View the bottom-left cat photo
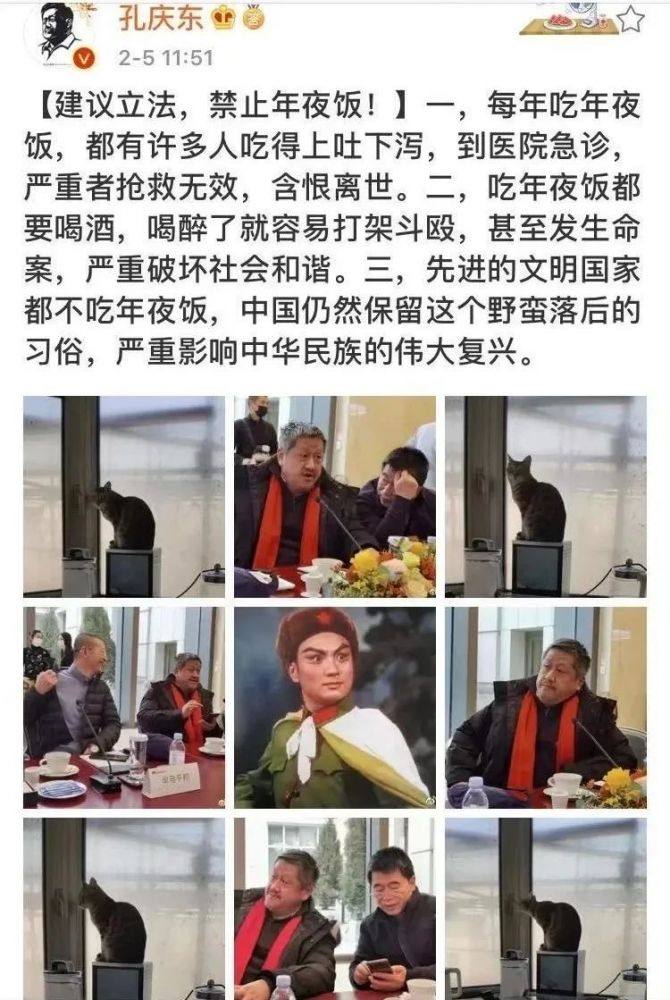The height and width of the screenshot is (1000, 670). 124,909
